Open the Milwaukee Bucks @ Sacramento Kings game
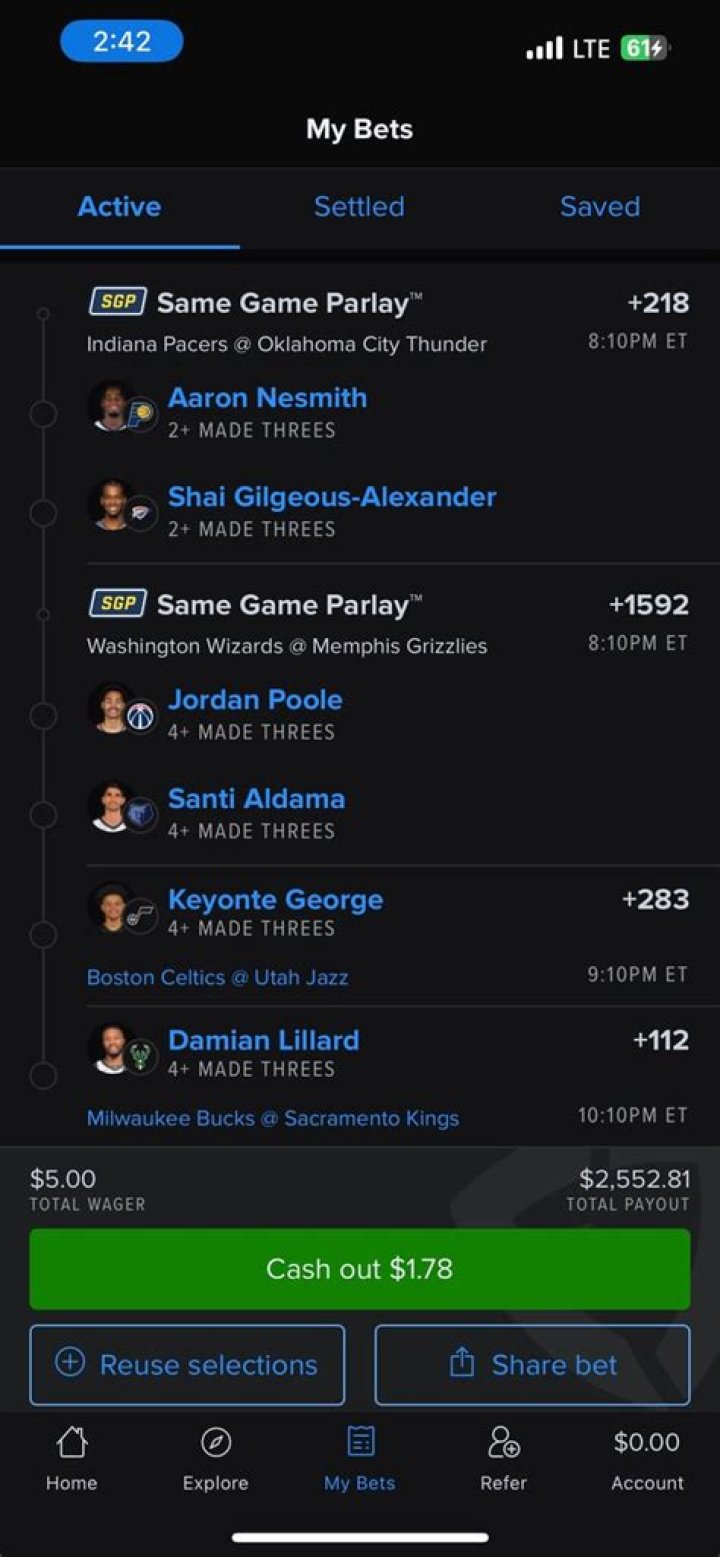This screenshot has height=1557, width=720. [272, 1118]
